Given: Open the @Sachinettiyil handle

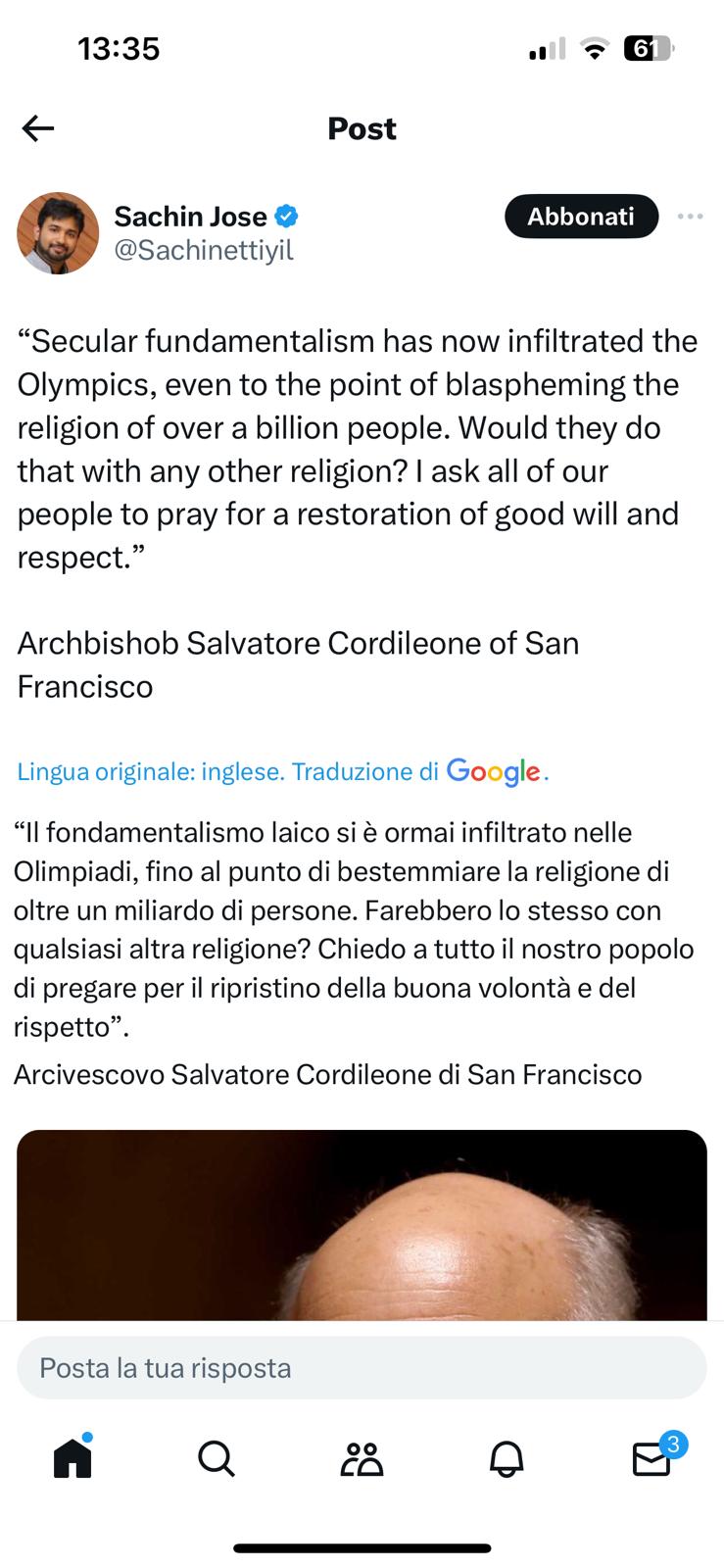Looking at the screenshot, I should [x=204, y=251].
